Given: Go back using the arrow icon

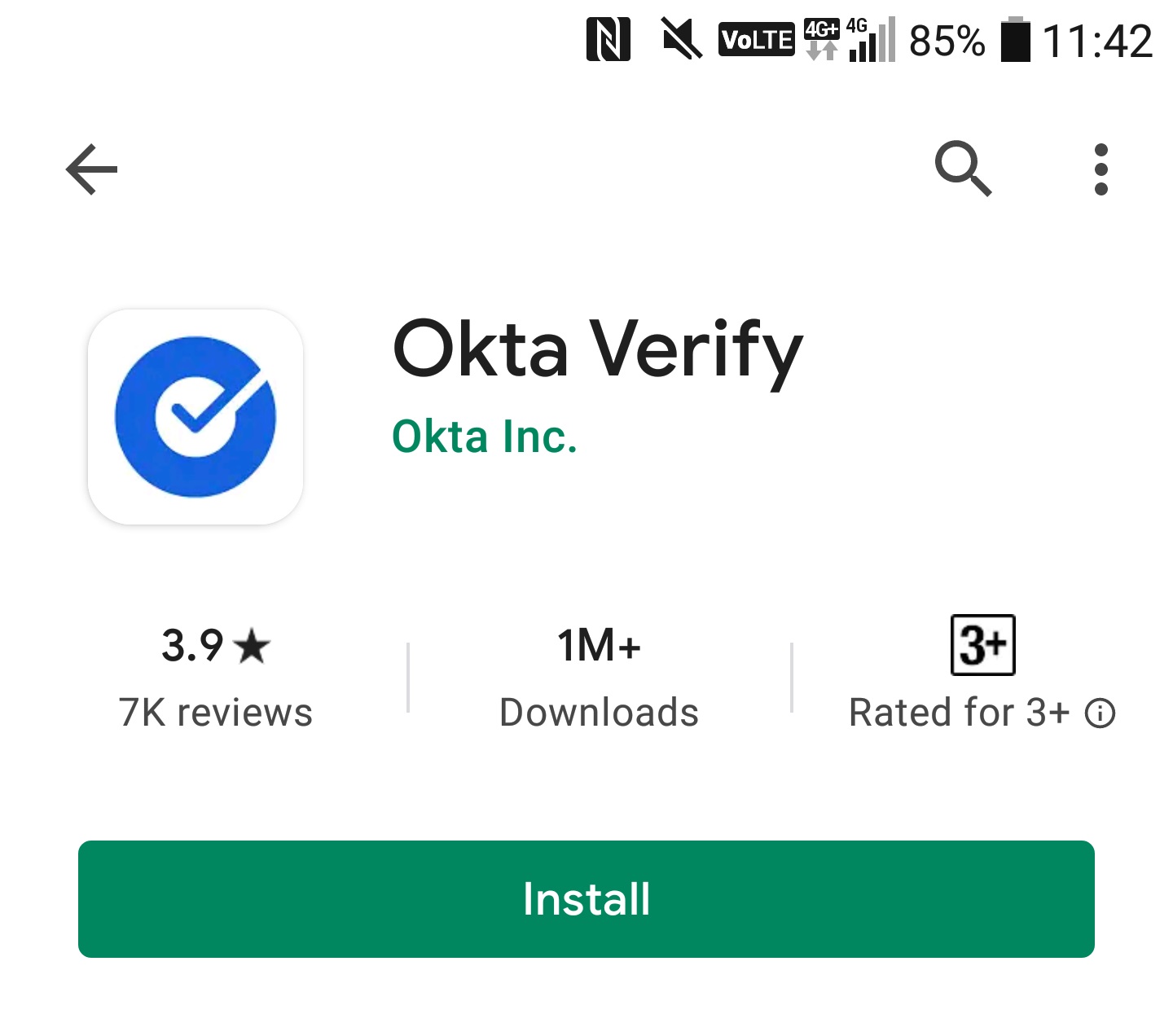Looking at the screenshot, I should 91,169.
